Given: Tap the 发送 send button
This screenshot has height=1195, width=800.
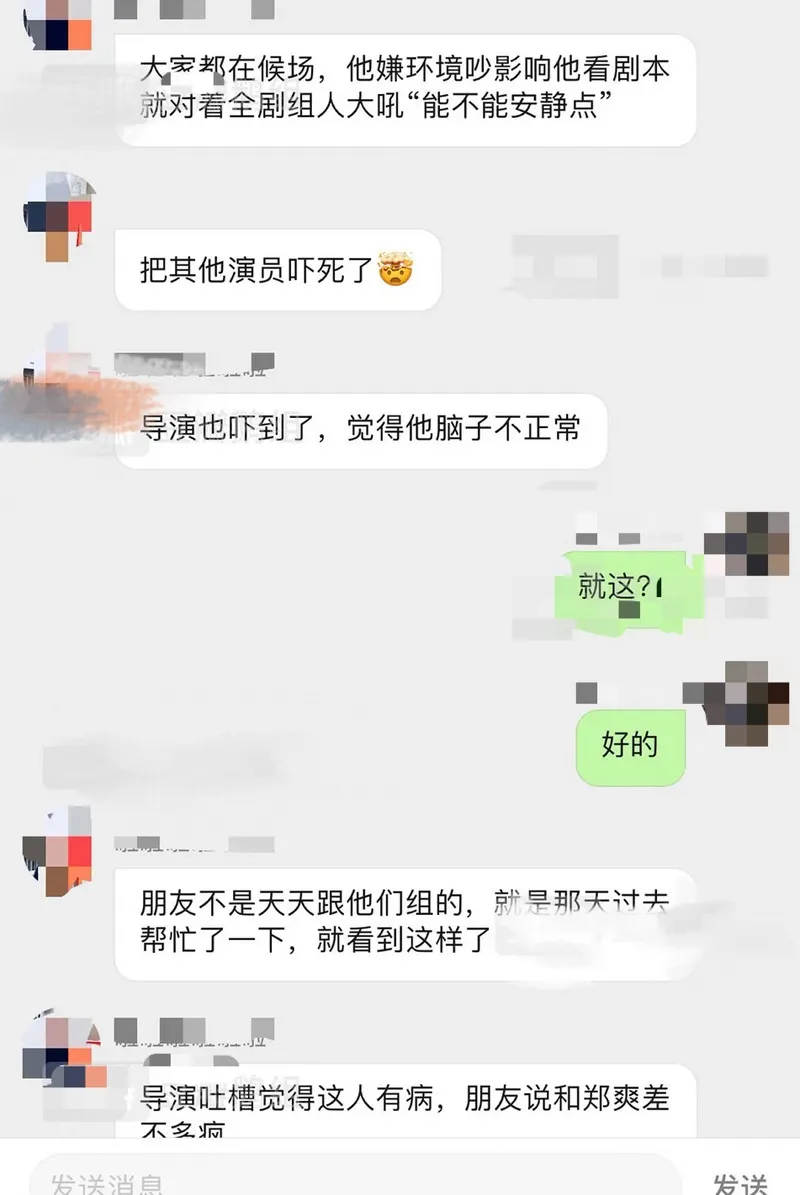Looking at the screenshot, I should 741,1183.
